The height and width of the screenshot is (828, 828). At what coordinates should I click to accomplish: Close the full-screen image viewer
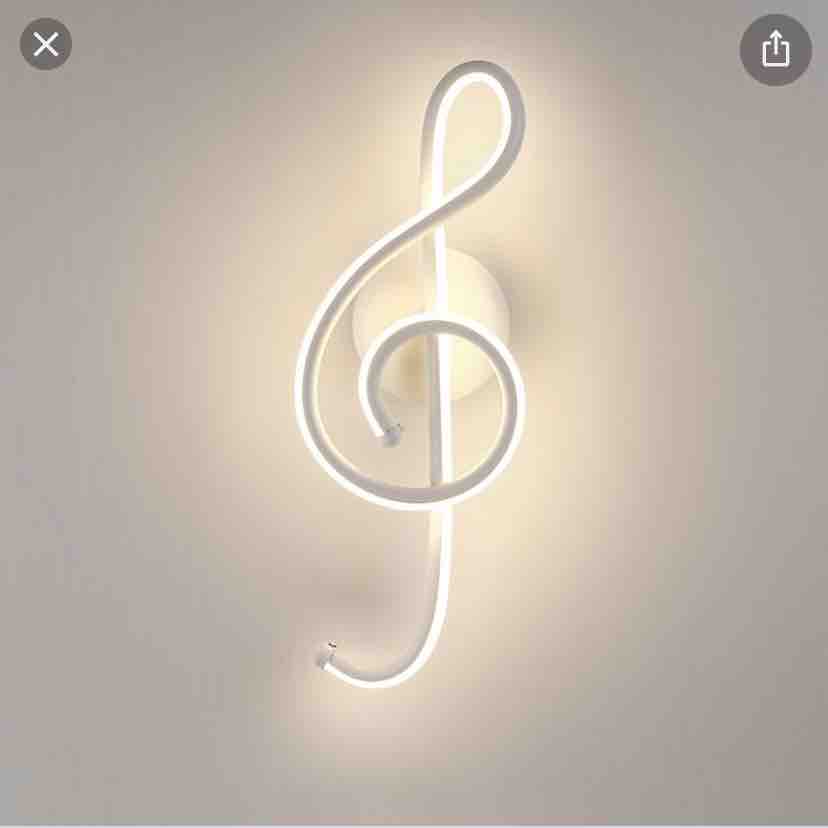pyautogui.click(x=46, y=45)
